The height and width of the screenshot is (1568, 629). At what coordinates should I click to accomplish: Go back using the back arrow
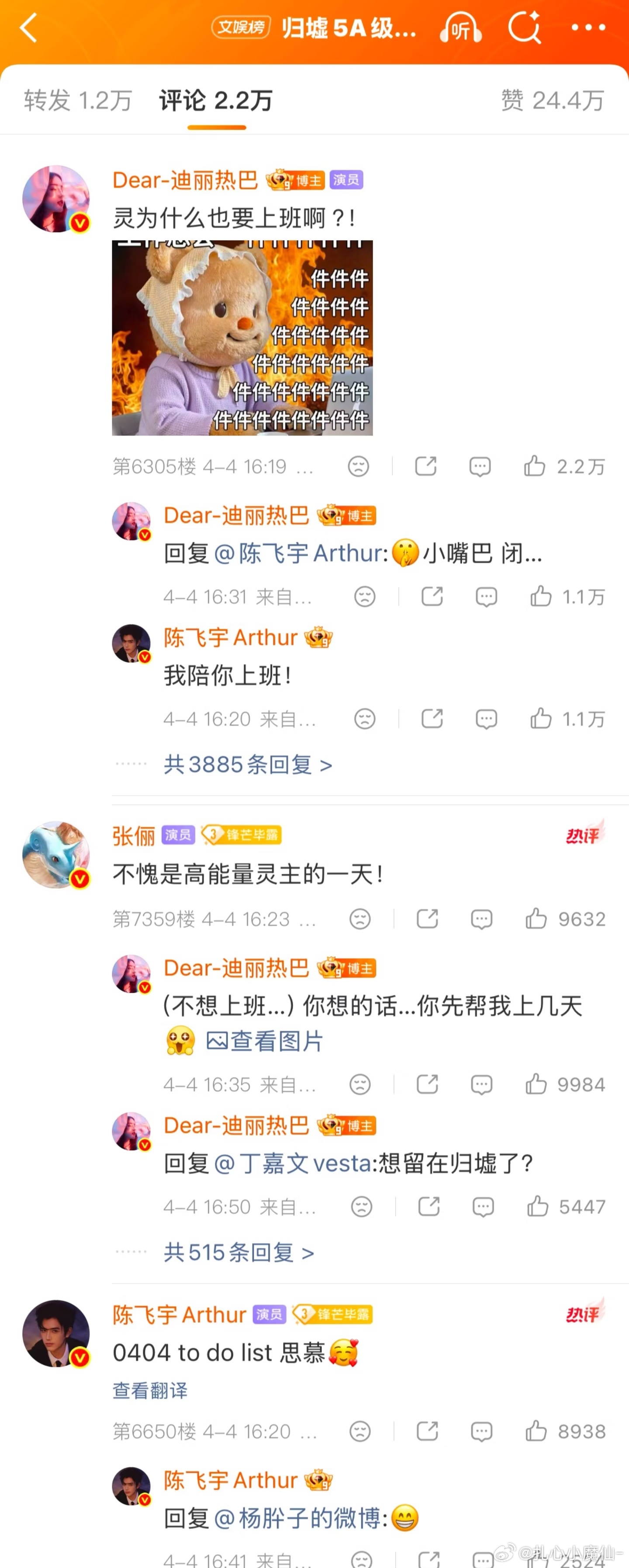pyautogui.click(x=28, y=28)
